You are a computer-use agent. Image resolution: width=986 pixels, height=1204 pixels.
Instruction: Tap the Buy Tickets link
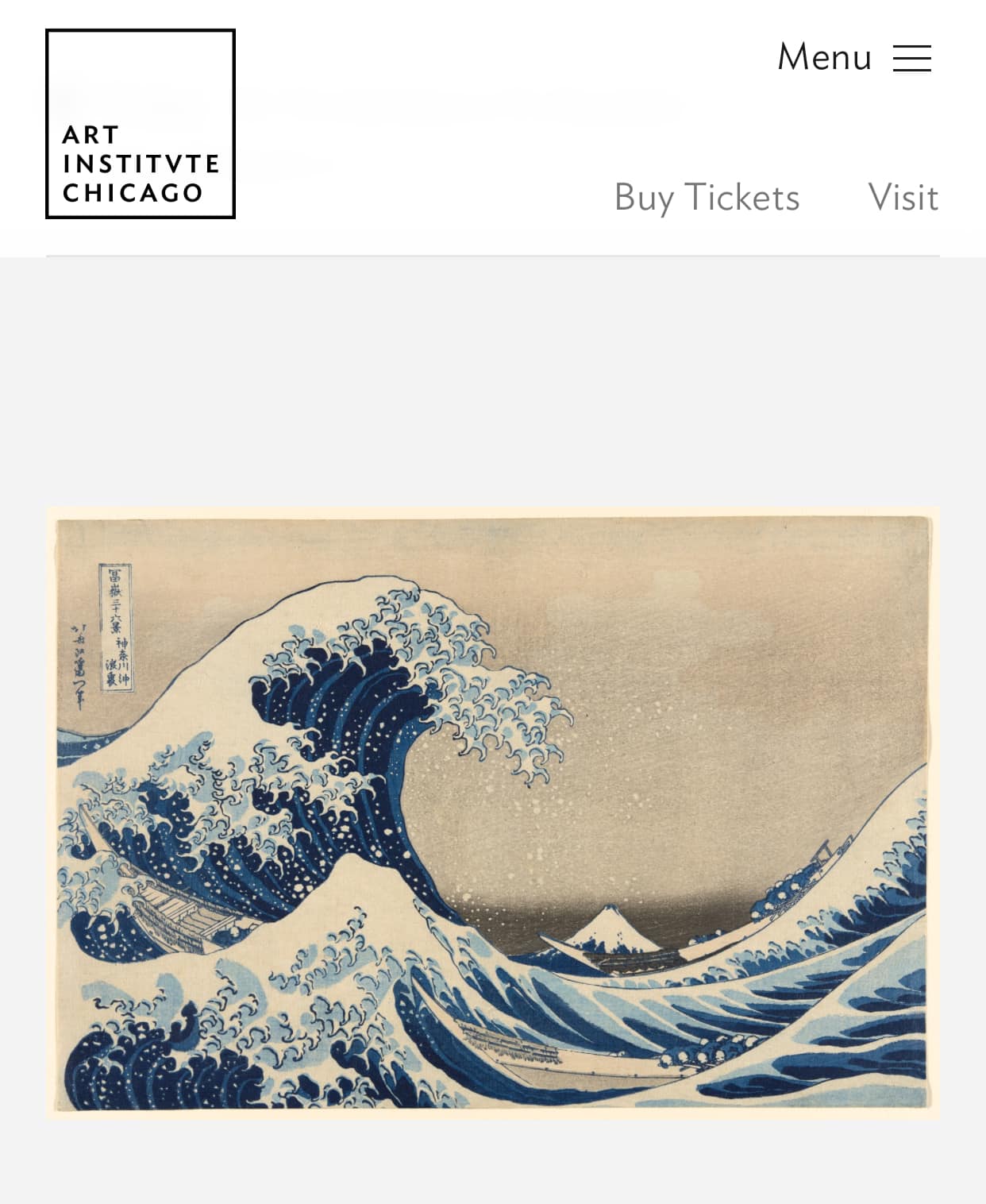pyautogui.click(x=707, y=197)
